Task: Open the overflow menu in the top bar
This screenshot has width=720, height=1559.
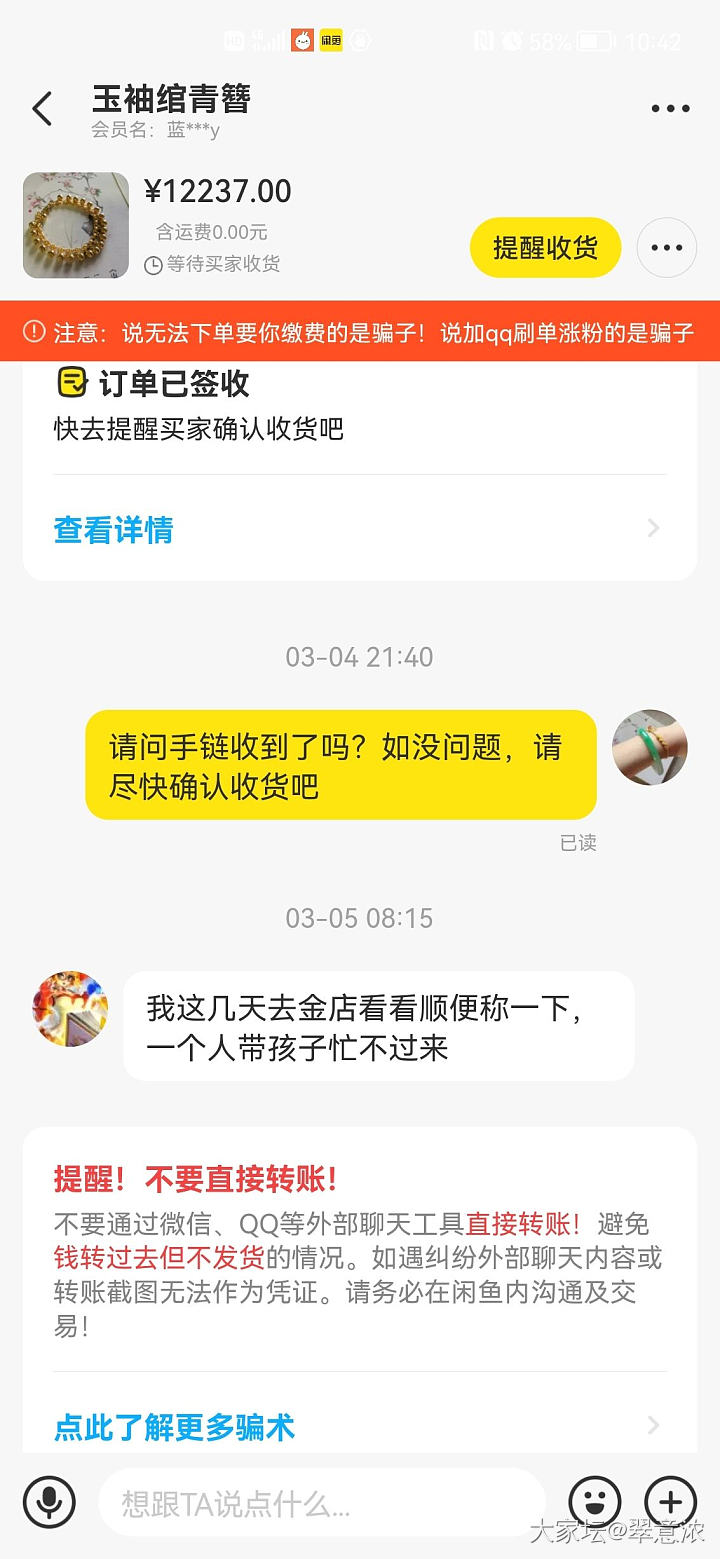Action: point(670,108)
